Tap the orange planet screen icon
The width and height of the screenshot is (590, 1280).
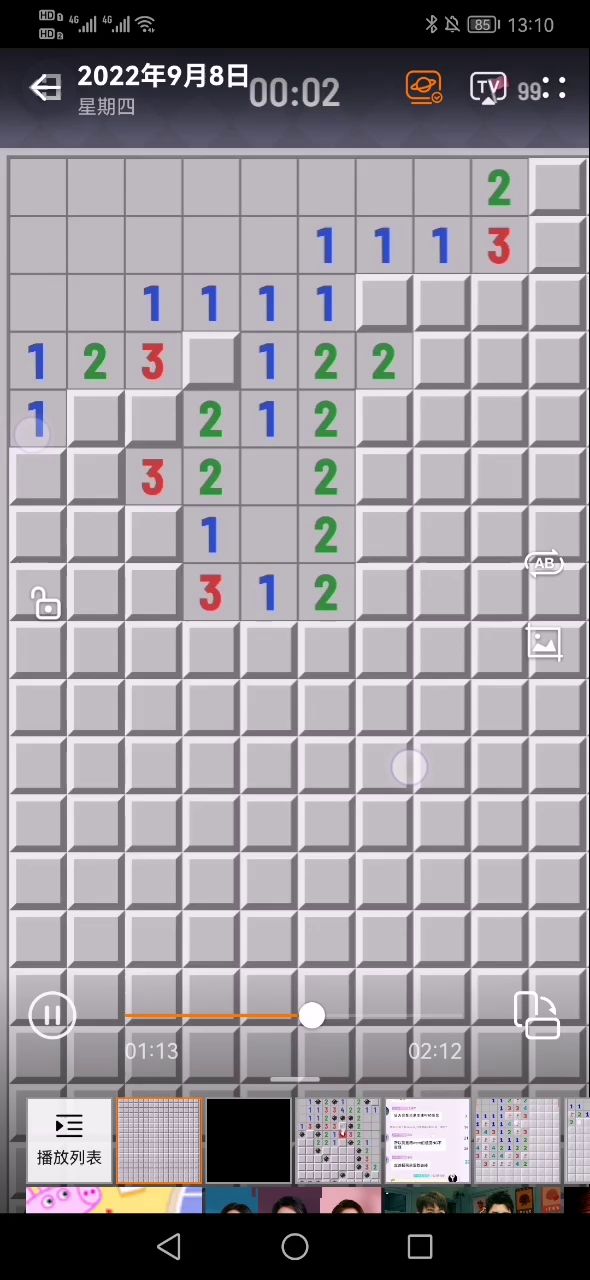point(424,87)
